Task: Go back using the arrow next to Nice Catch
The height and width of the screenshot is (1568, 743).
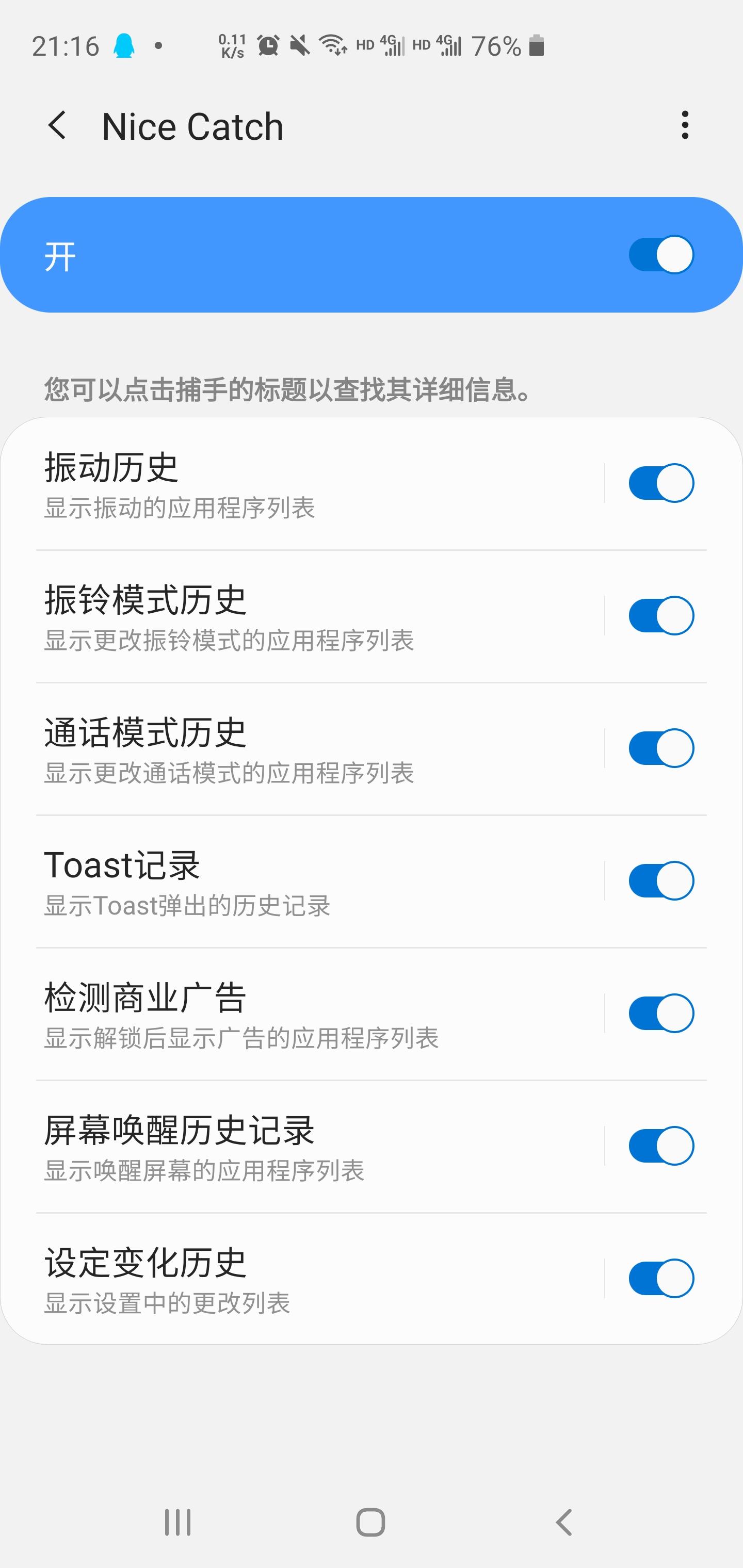Action: tap(59, 126)
